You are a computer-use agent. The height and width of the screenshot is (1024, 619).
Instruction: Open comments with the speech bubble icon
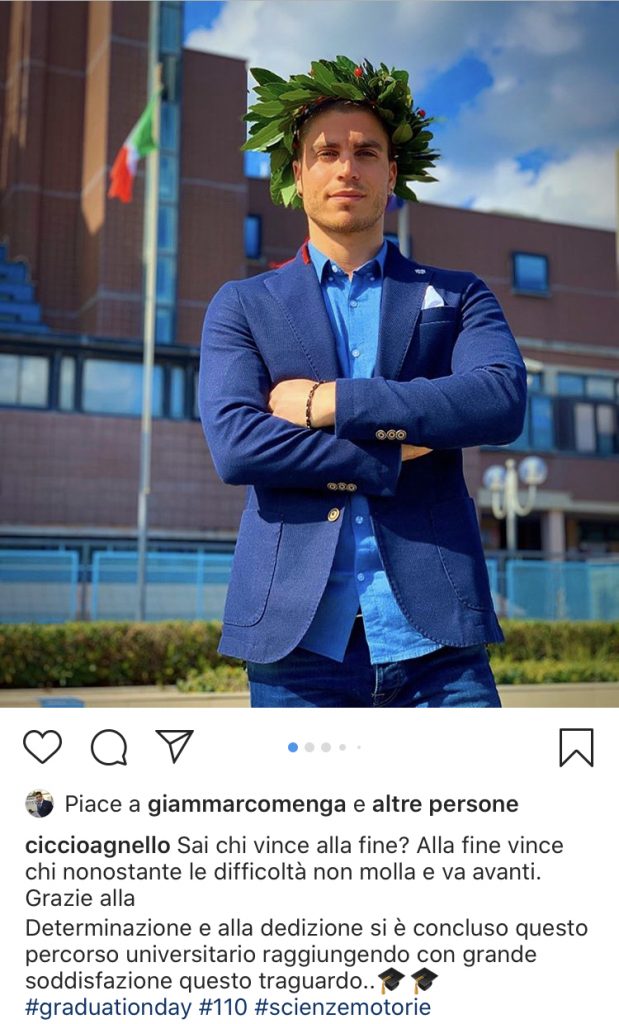[108, 747]
